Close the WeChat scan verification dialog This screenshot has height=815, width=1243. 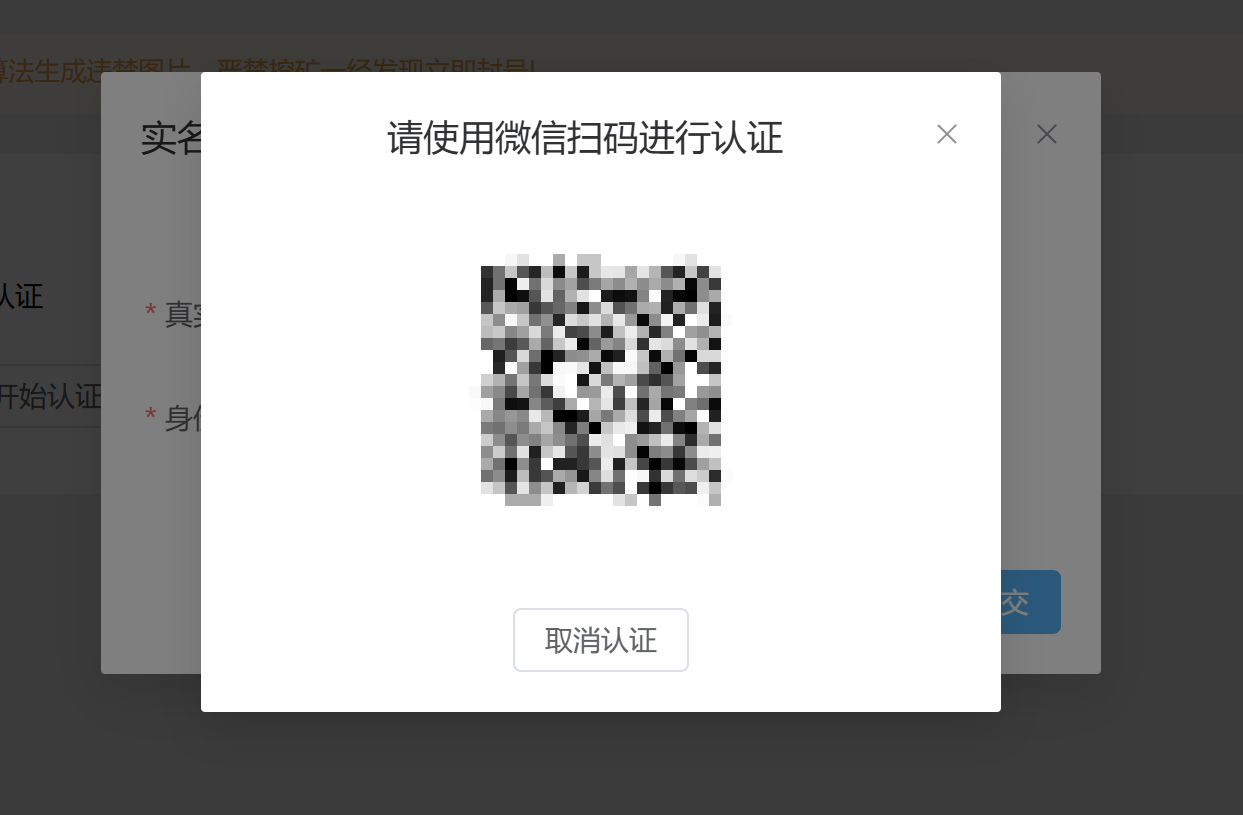coord(946,134)
